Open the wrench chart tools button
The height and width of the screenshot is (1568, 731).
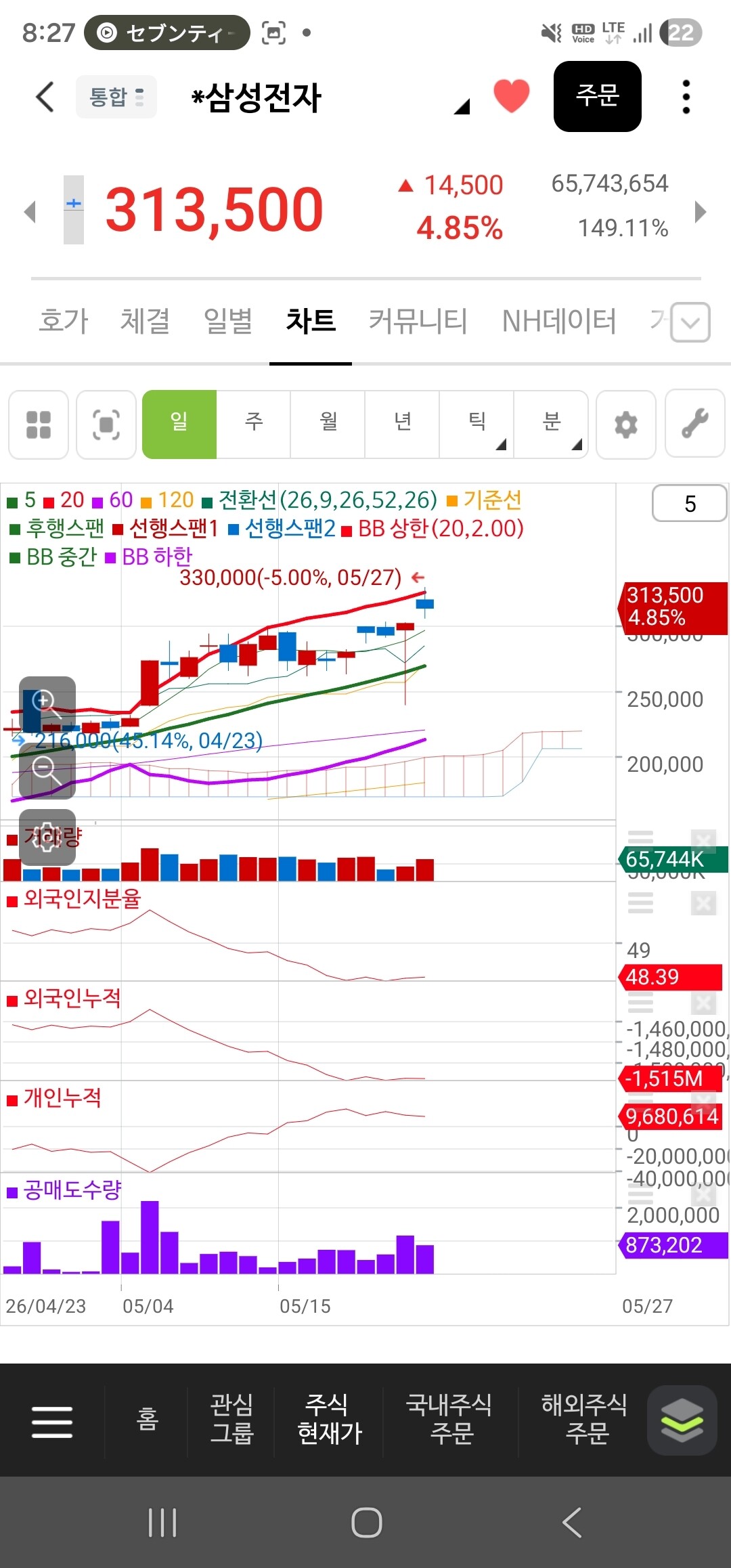coord(695,424)
